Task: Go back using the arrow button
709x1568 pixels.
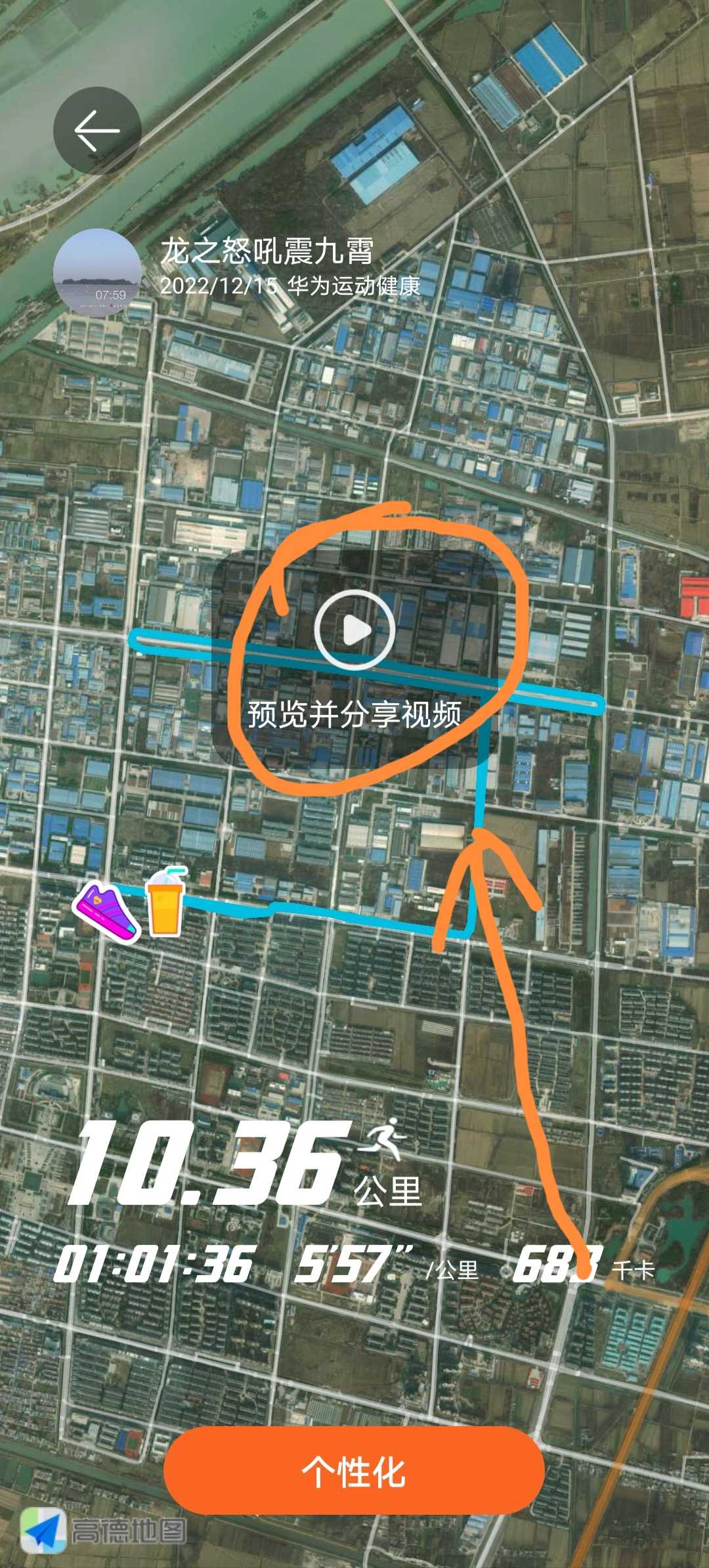Action: pos(97,131)
